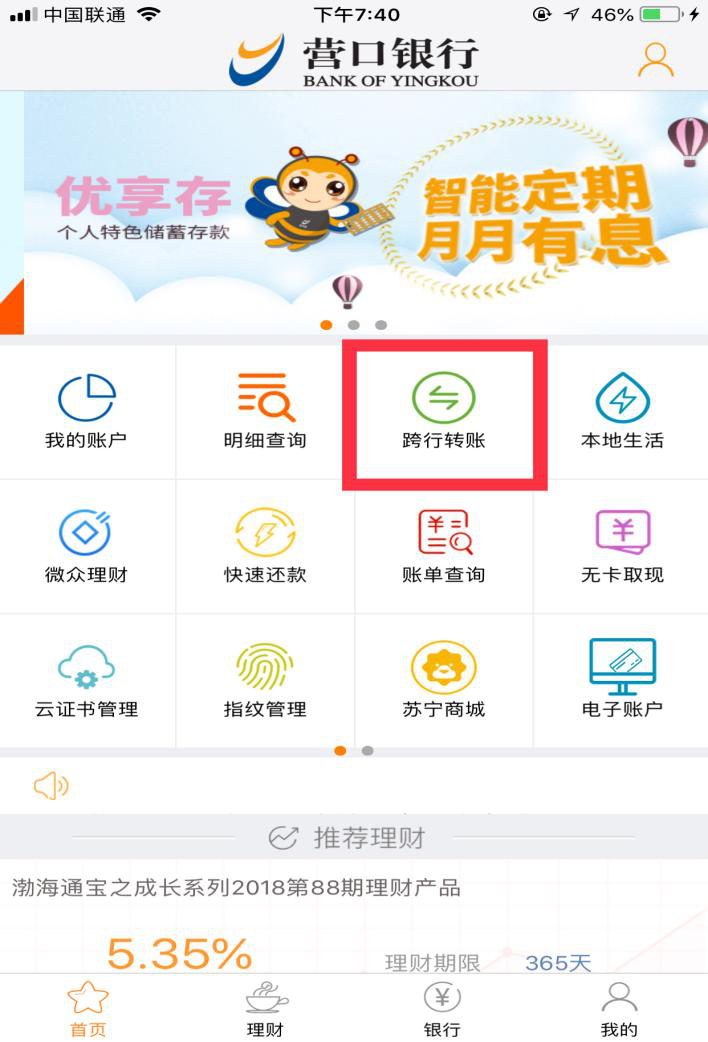Image resolution: width=708 pixels, height=1042 pixels.
Task: Open the user profile icon
Action: (x=656, y=59)
